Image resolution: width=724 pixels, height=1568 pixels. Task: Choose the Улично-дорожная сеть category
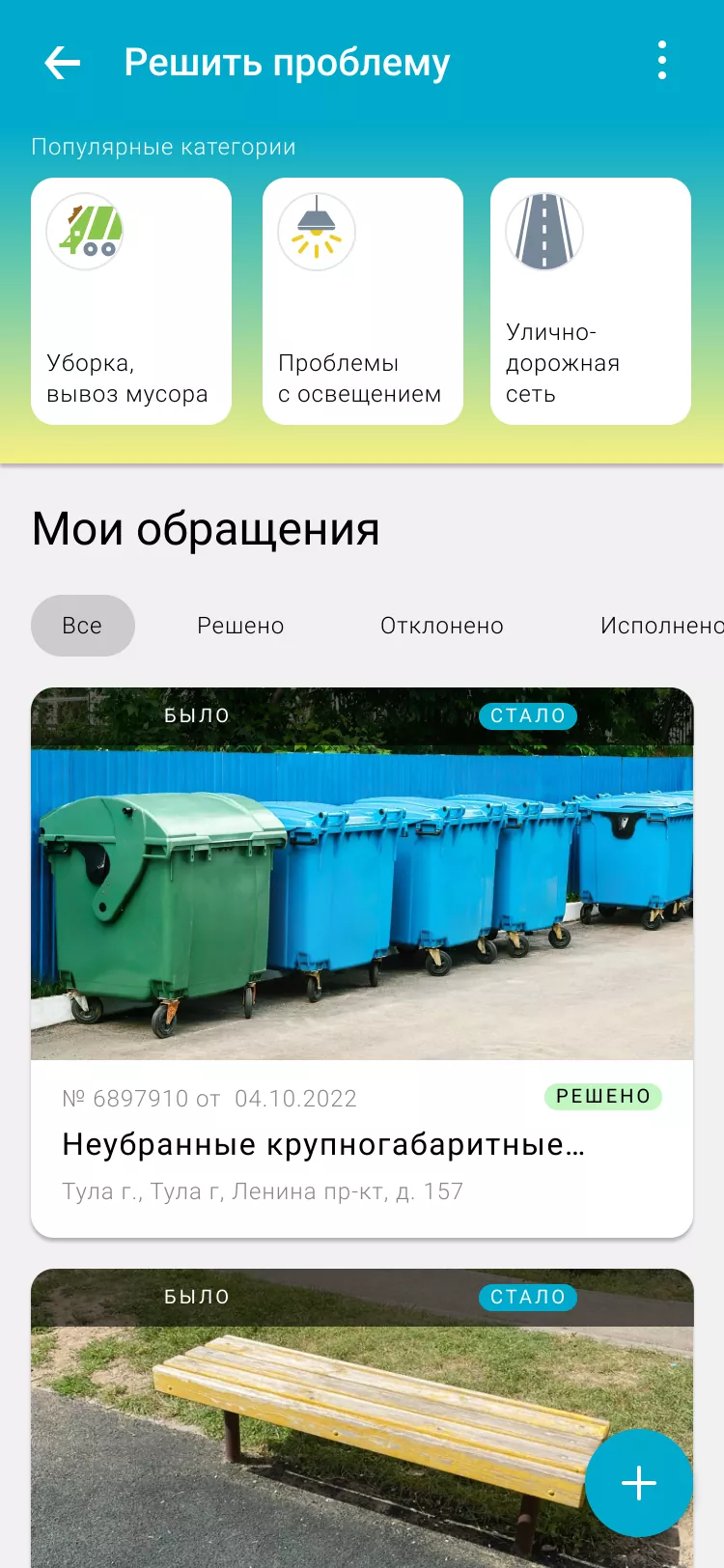(x=591, y=301)
